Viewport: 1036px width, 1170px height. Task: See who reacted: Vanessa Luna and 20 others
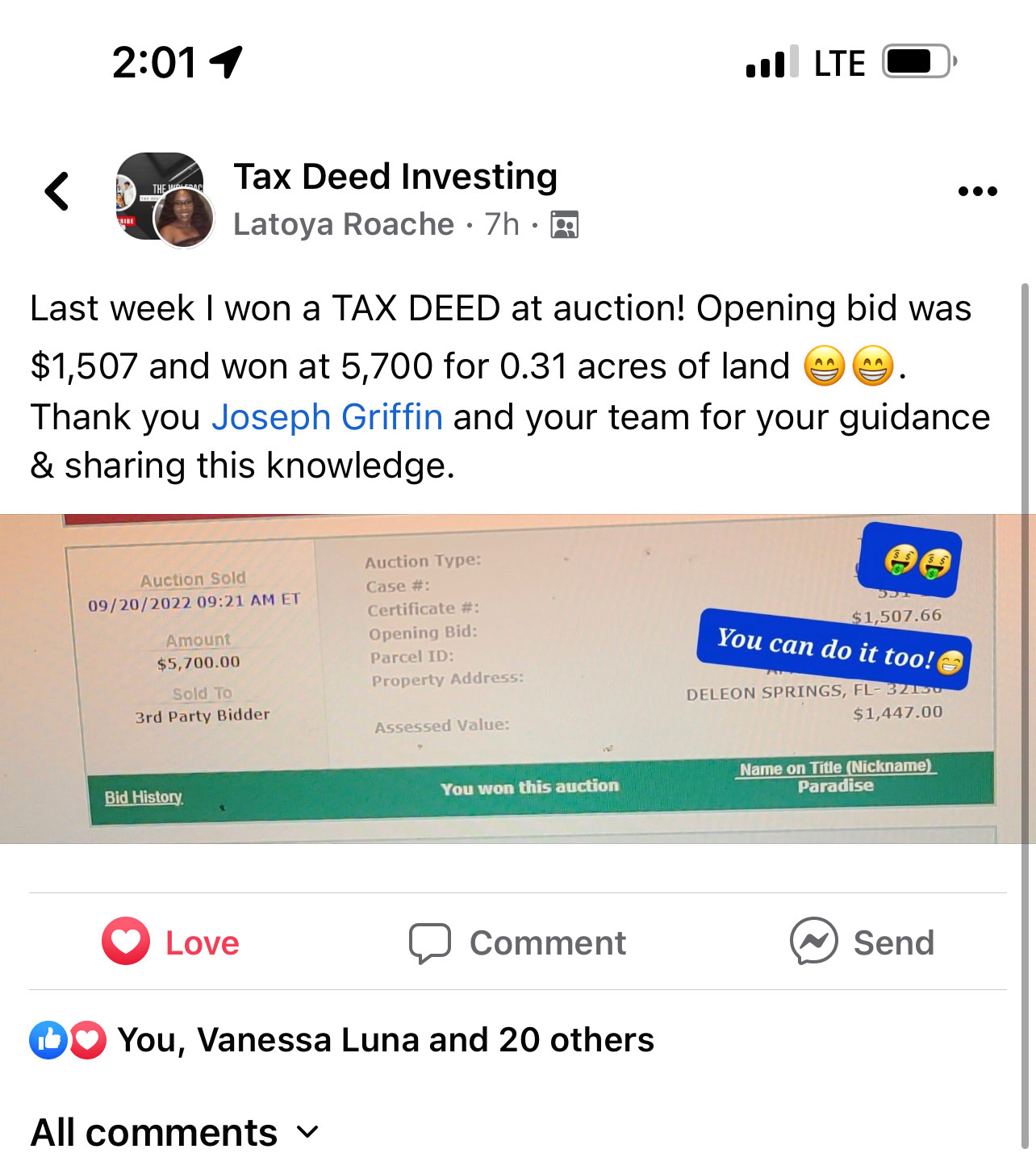[x=385, y=1040]
